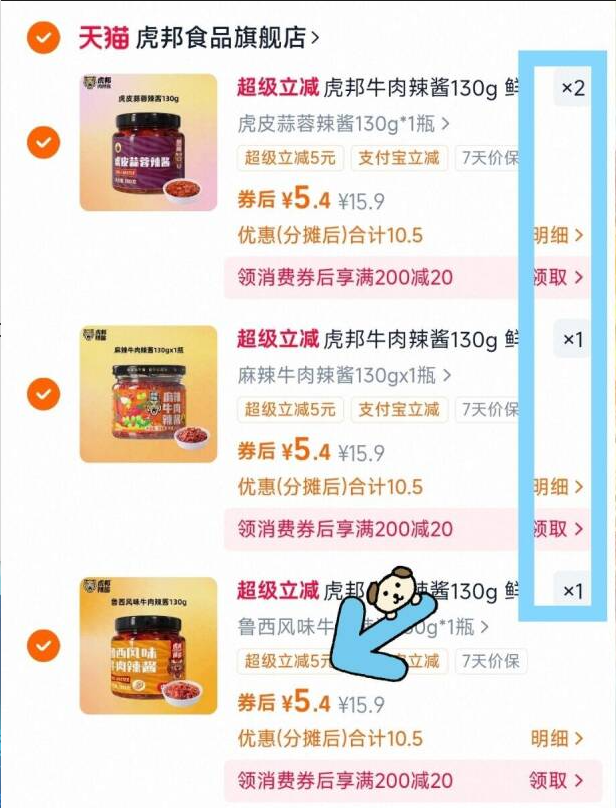This screenshot has width=616, height=808.
Task: Change spec 虎皮蒜蓉辣酱130g*1瓶
Action: pyautogui.click(x=342, y=124)
